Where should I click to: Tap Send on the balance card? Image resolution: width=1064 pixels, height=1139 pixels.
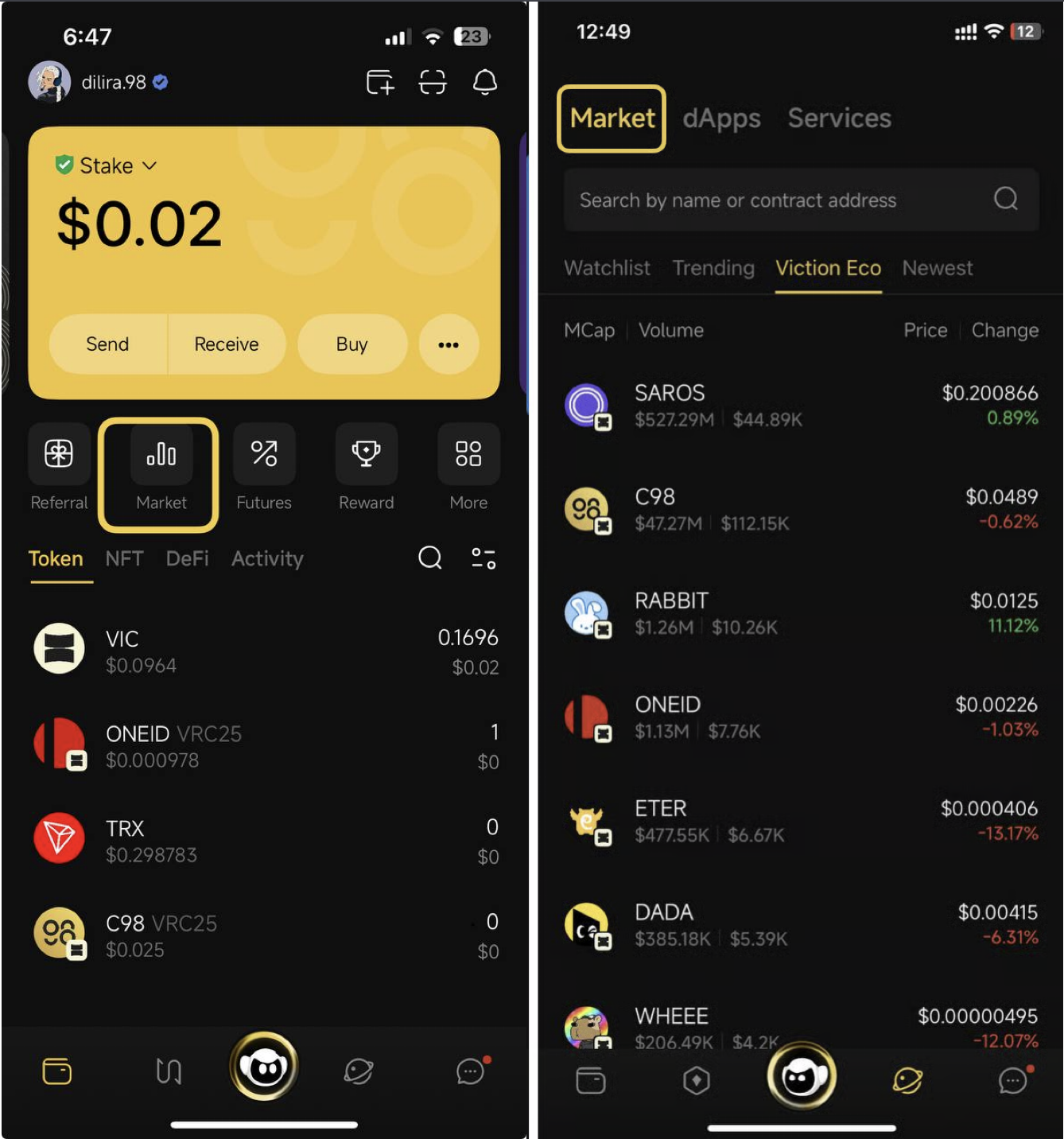pos(107,344)
